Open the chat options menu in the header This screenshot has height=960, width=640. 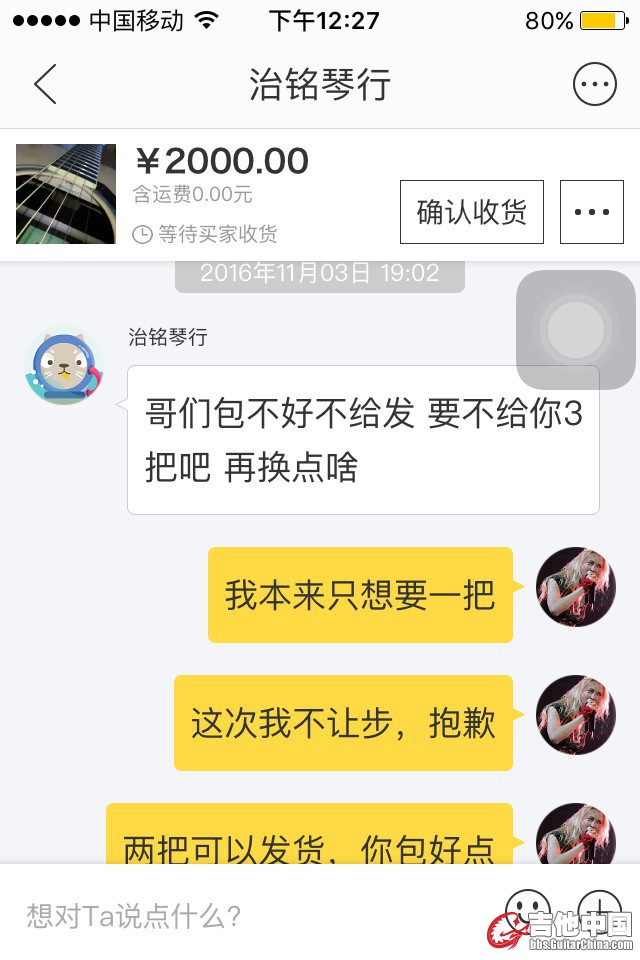point(594,84)
